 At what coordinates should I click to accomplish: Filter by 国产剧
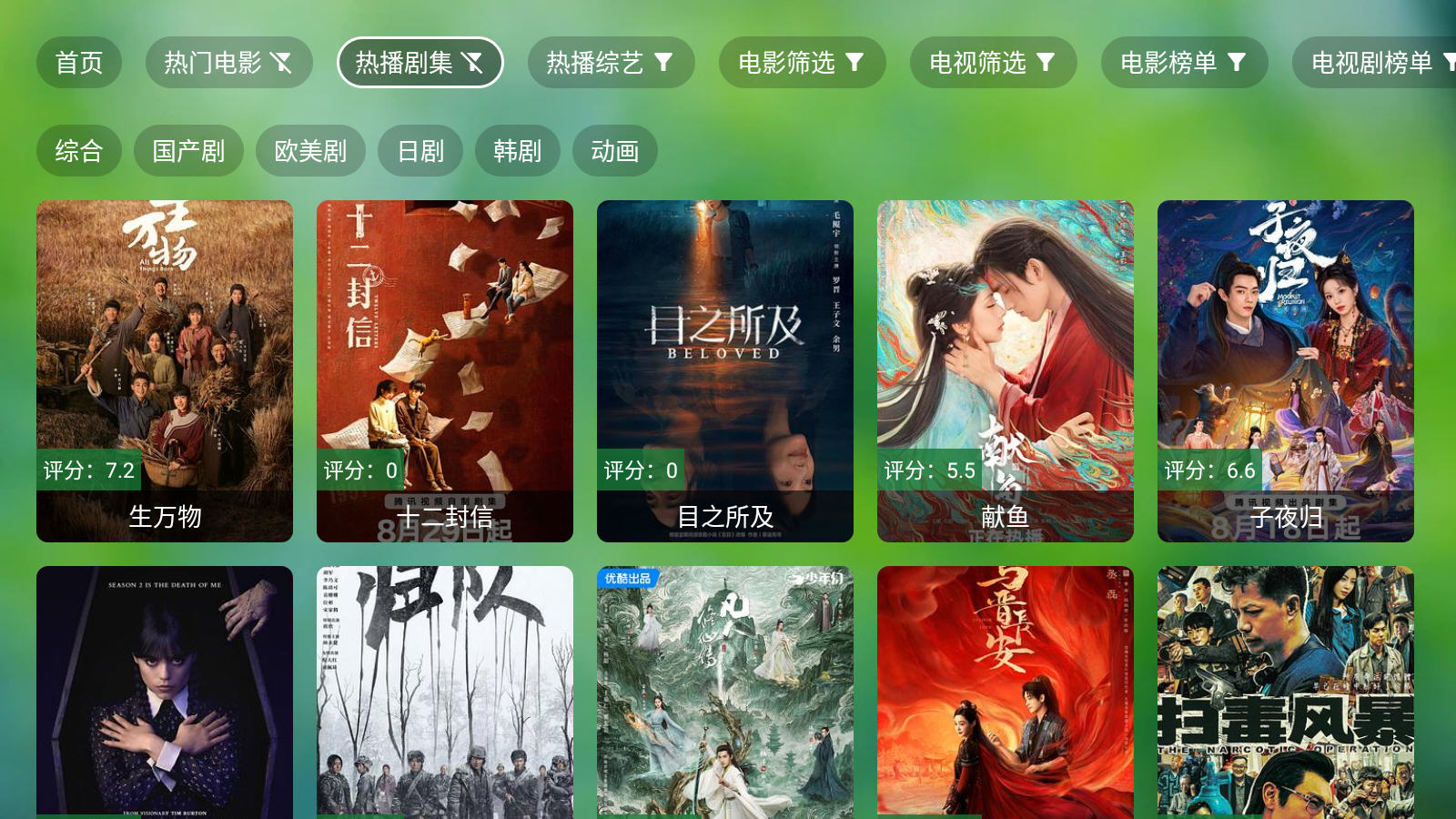pyautogui.click(x=188, y=151)
